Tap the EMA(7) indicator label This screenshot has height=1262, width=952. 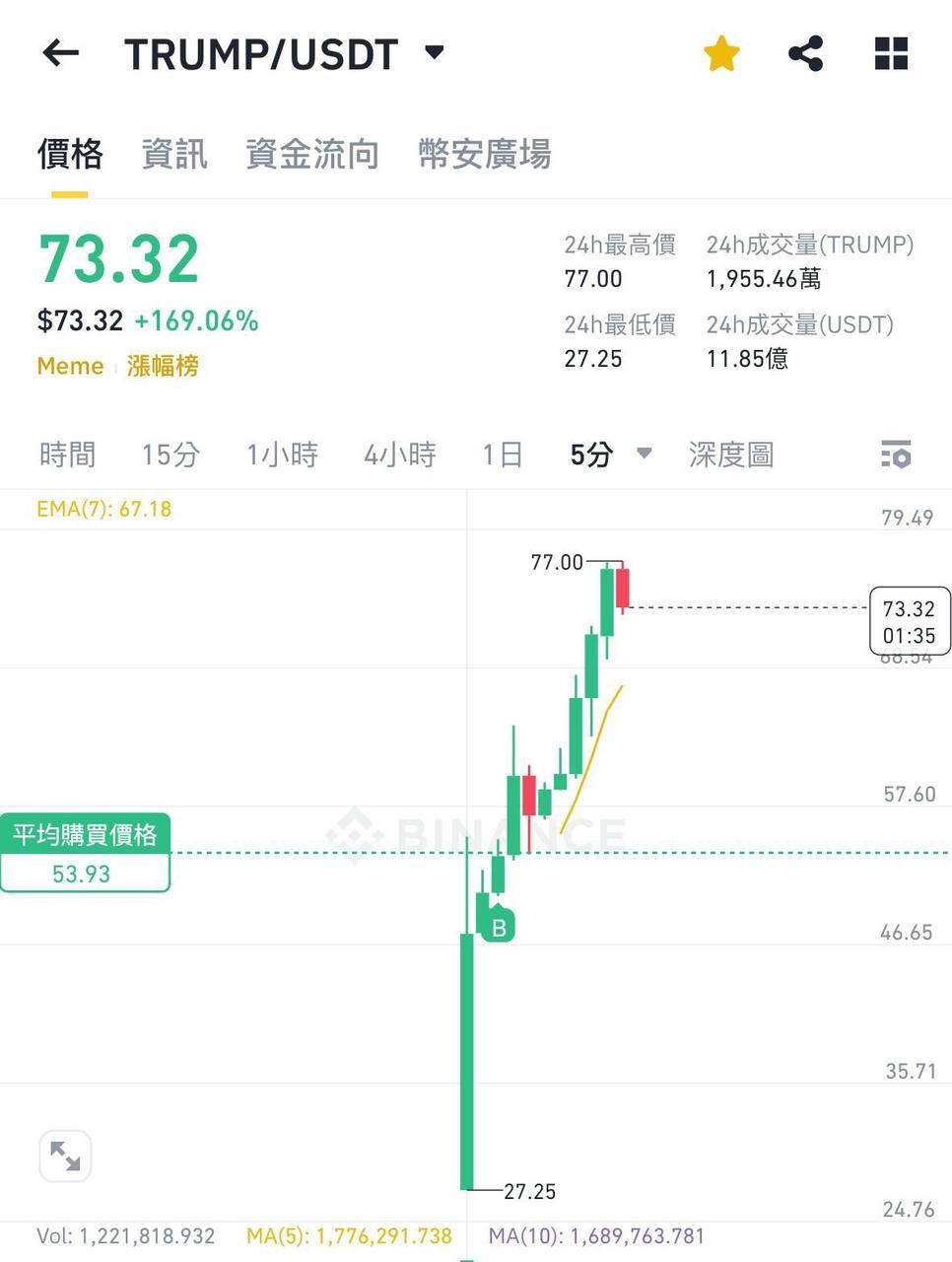104,510
